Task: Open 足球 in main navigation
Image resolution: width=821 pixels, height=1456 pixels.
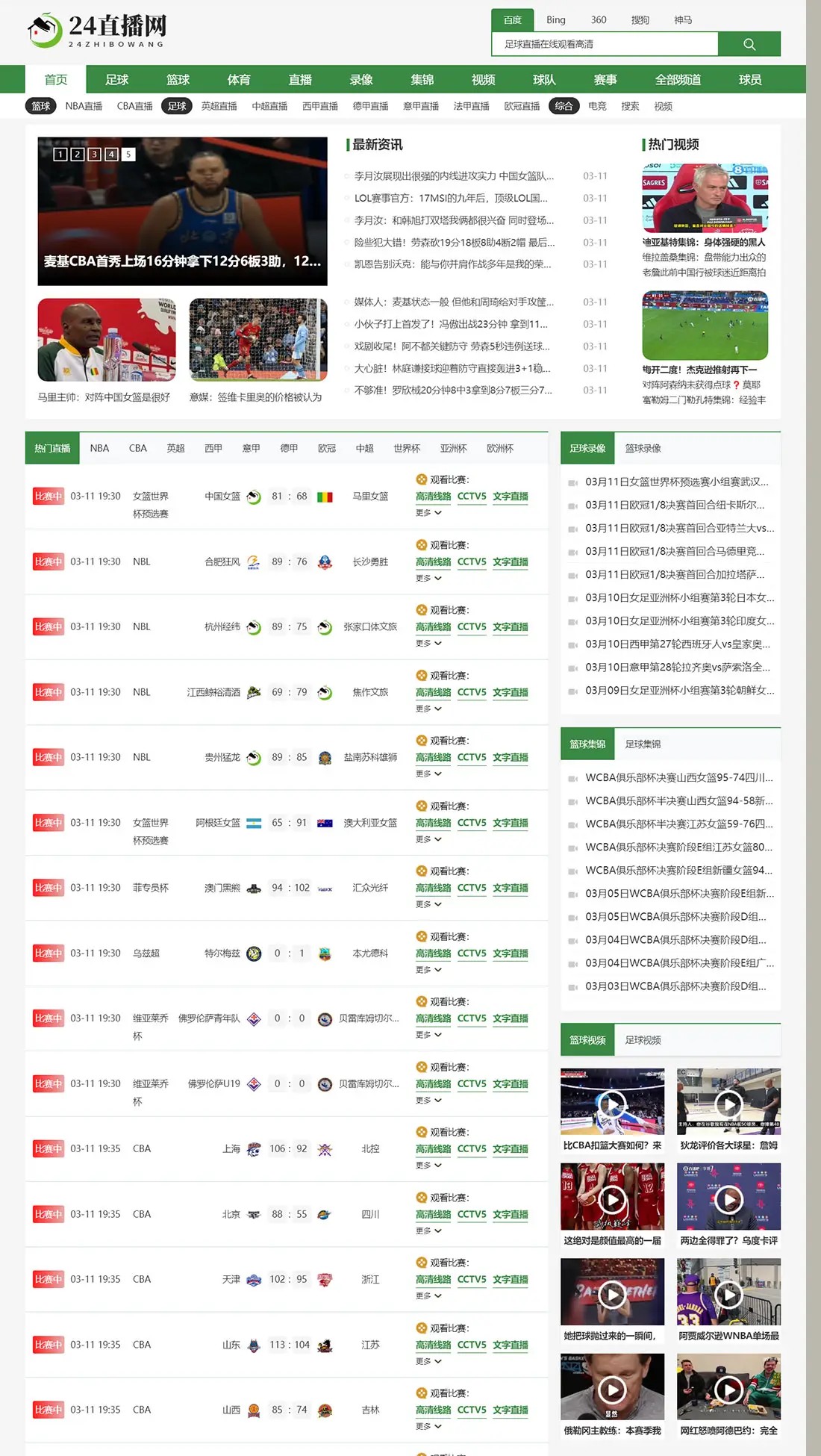Action: (116, 80)
